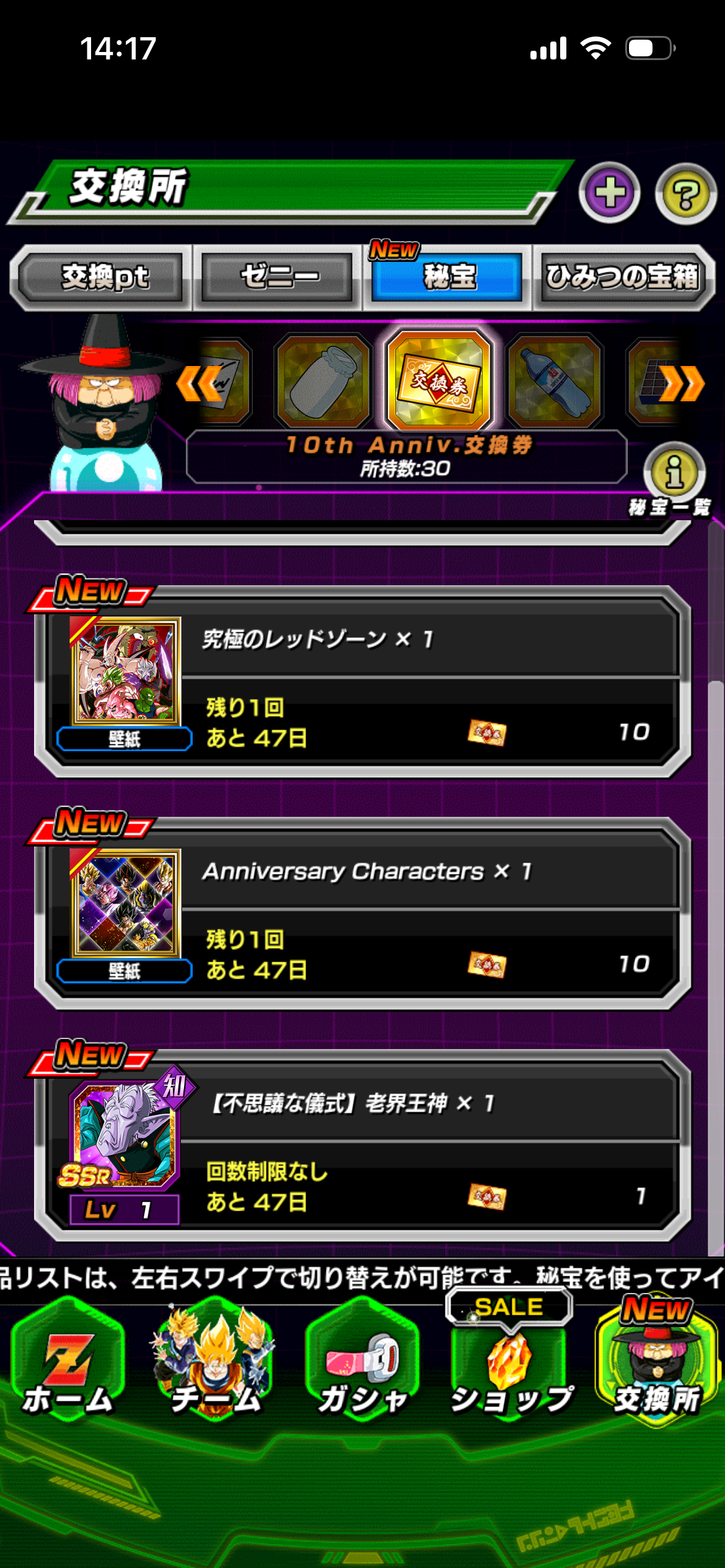Image resolution: width=725 pixels, height=1568 pixels.
Task: Open the 秘宝一覧 info button
Action: pos(674,473)
